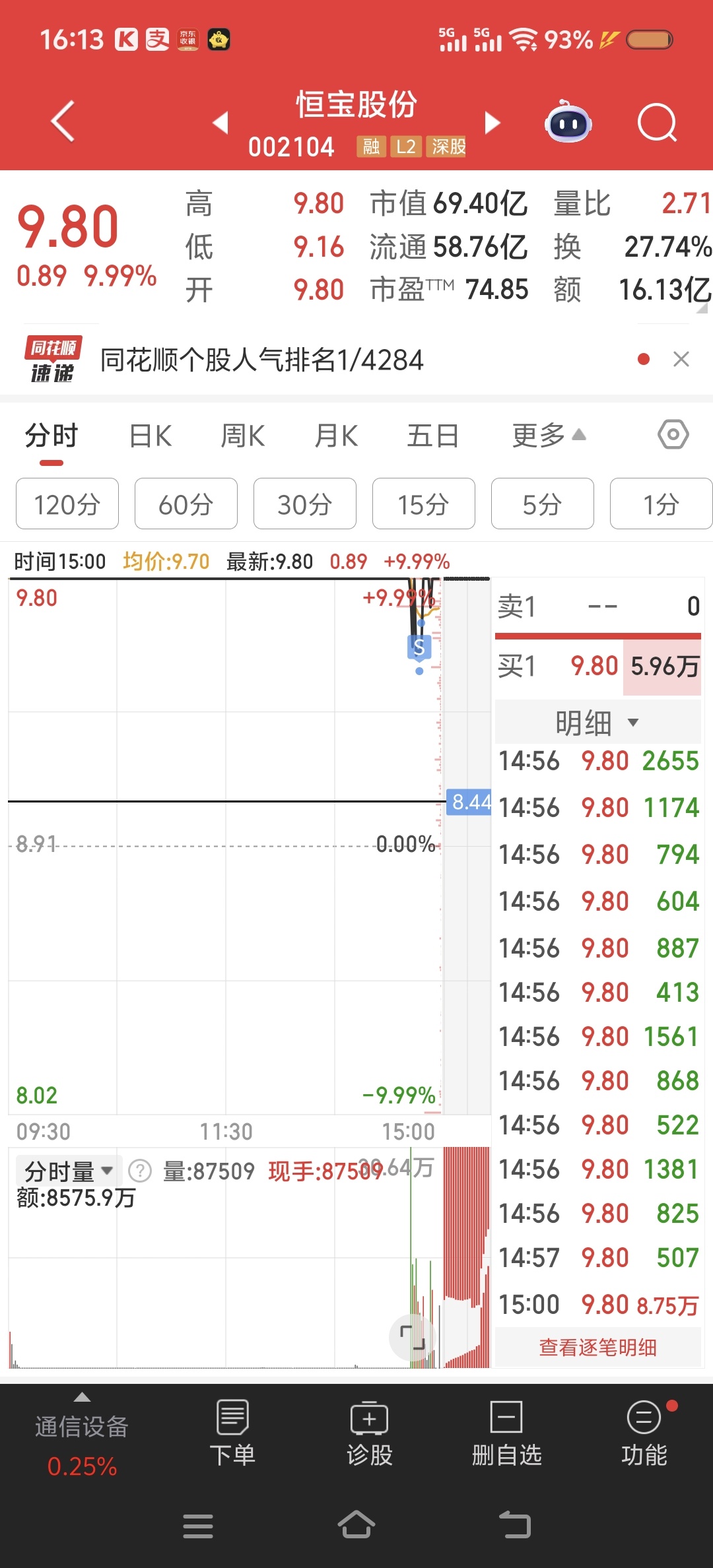Viewport: 713px width, 1568px height.
Task: Open the robot assistant icon
Action: coord(568,121)
